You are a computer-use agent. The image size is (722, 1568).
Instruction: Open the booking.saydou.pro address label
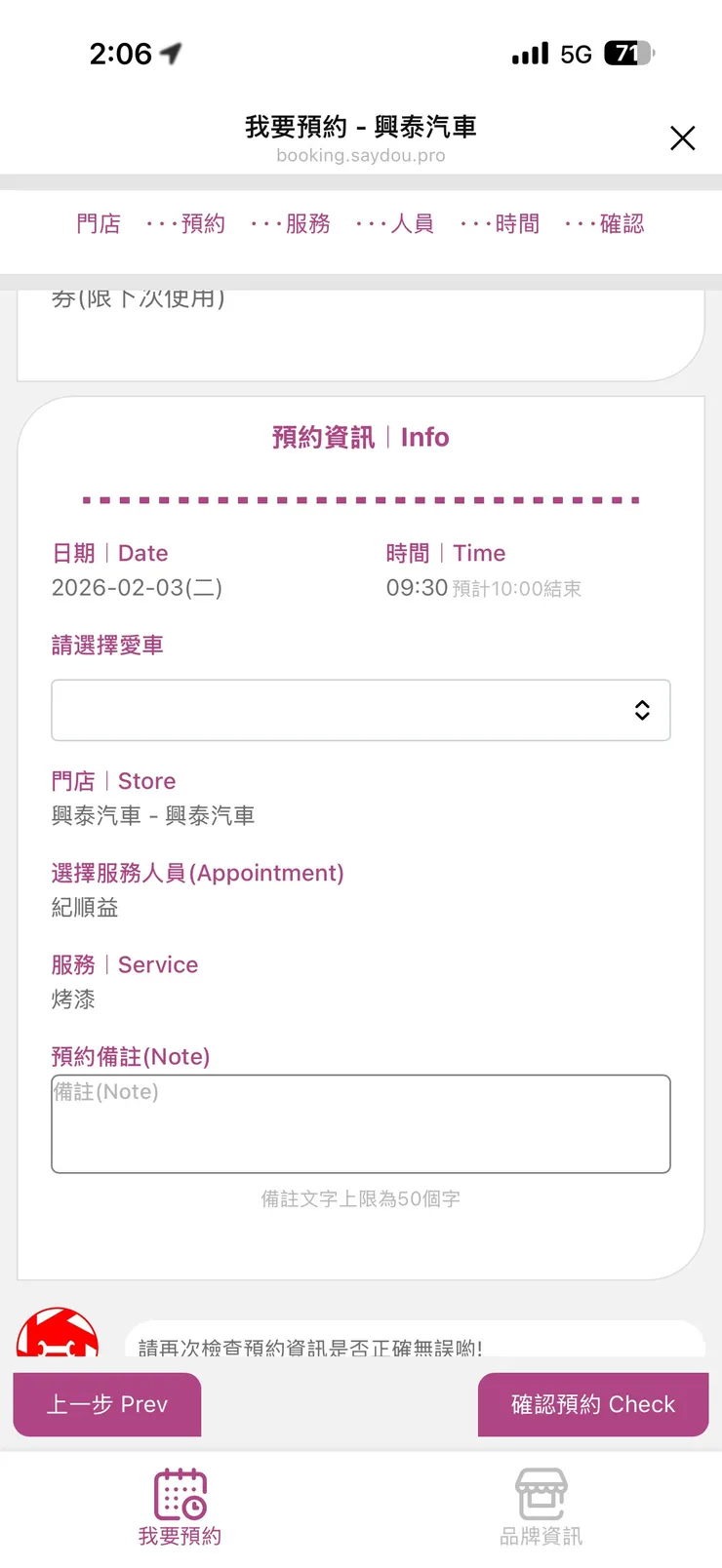(361, 156)
